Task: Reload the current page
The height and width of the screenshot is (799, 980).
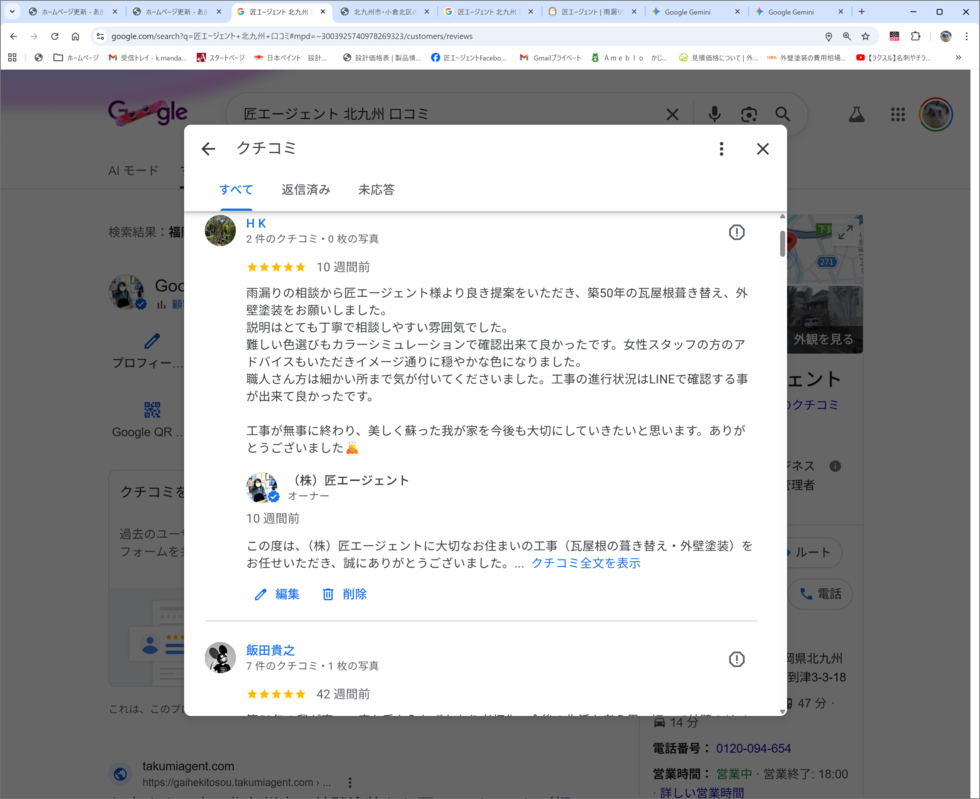Action: (54, 36)
